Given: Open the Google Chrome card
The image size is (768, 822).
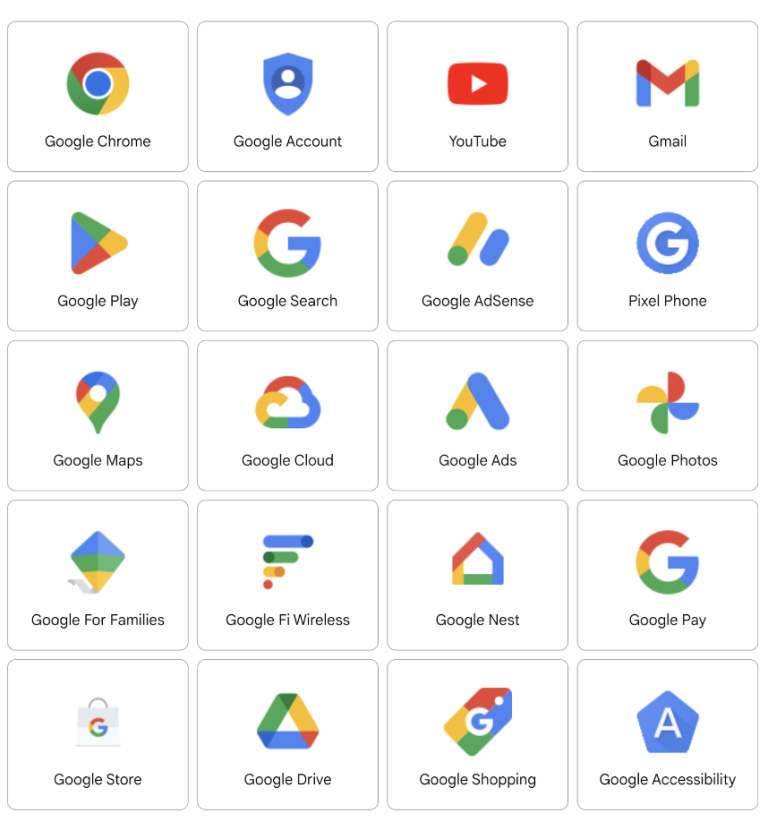Looking at the screenshot, I should (x=98, y=97).
